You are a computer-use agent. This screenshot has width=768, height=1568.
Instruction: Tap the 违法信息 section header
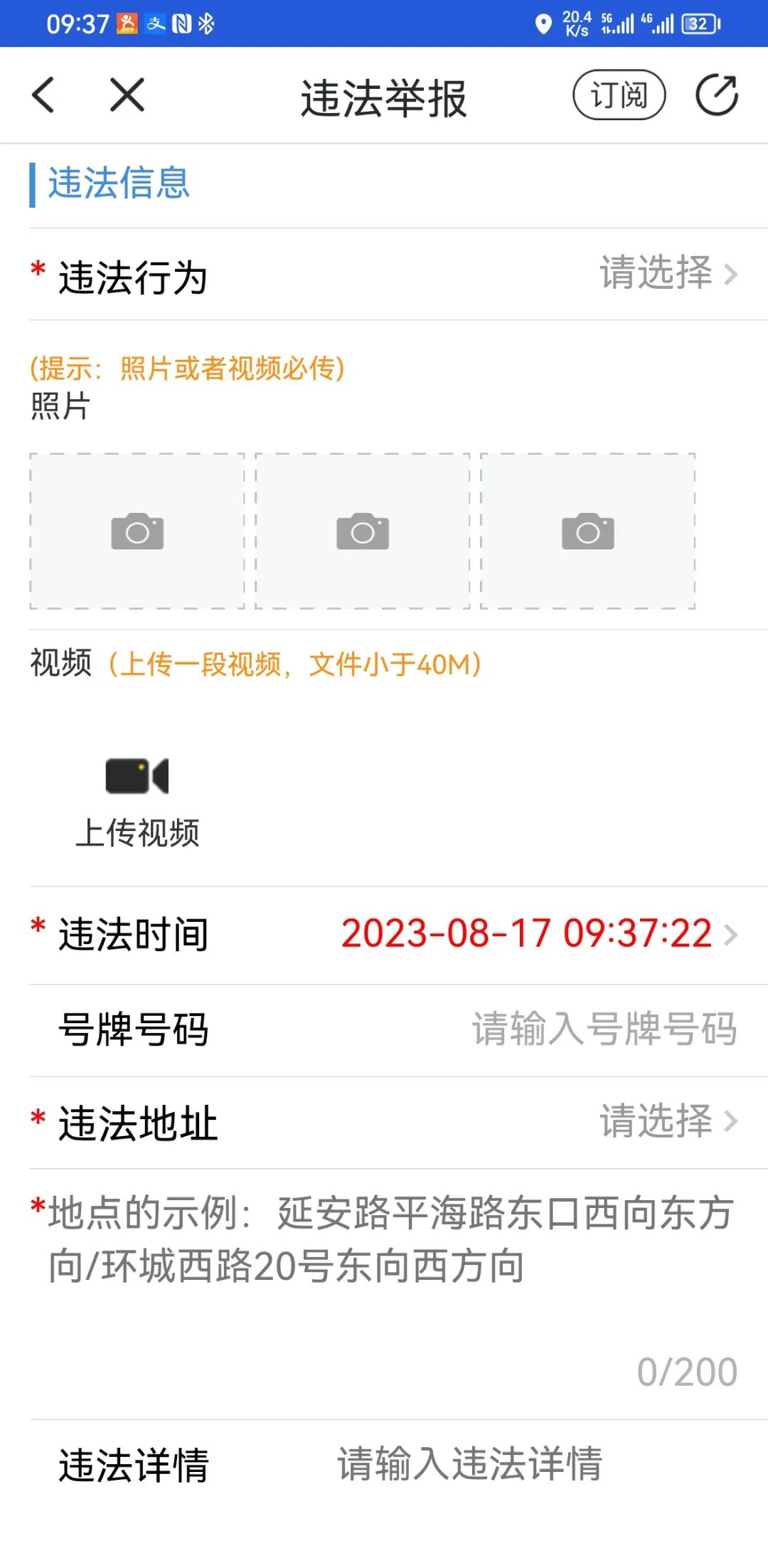tap(118, 184)
